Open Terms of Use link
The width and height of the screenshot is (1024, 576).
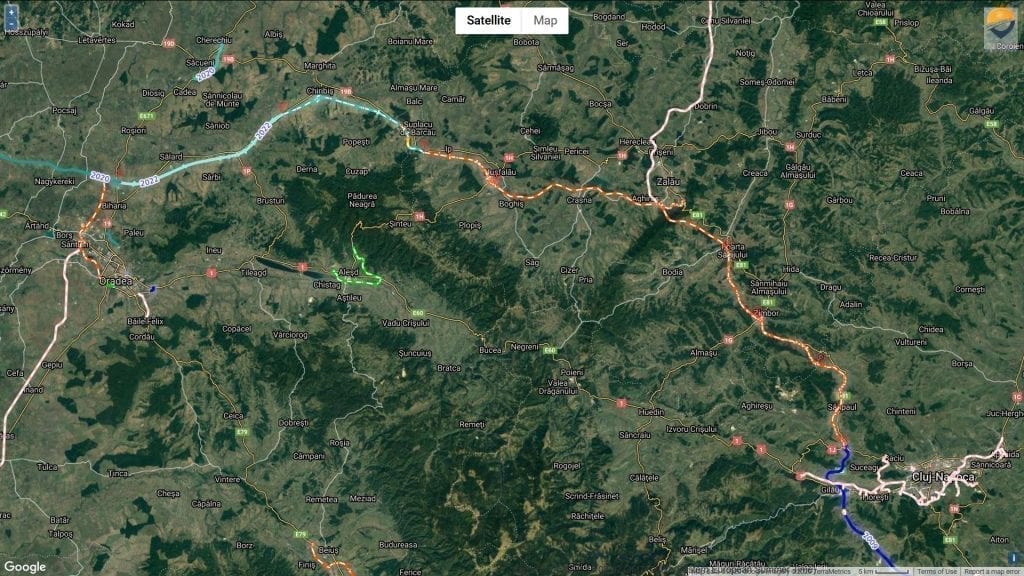pos(937,571)
